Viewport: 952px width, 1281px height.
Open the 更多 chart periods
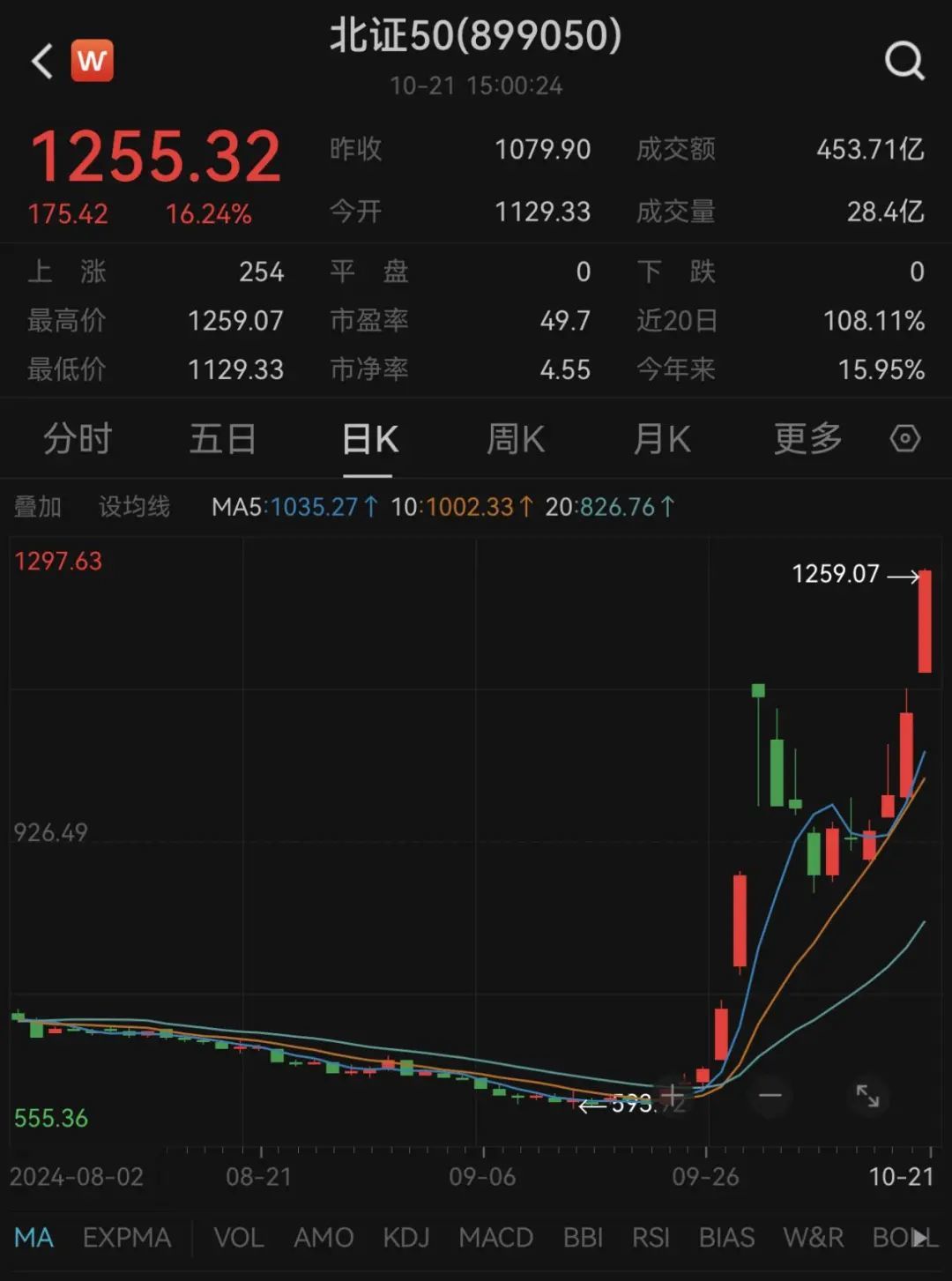pos(807,438)
